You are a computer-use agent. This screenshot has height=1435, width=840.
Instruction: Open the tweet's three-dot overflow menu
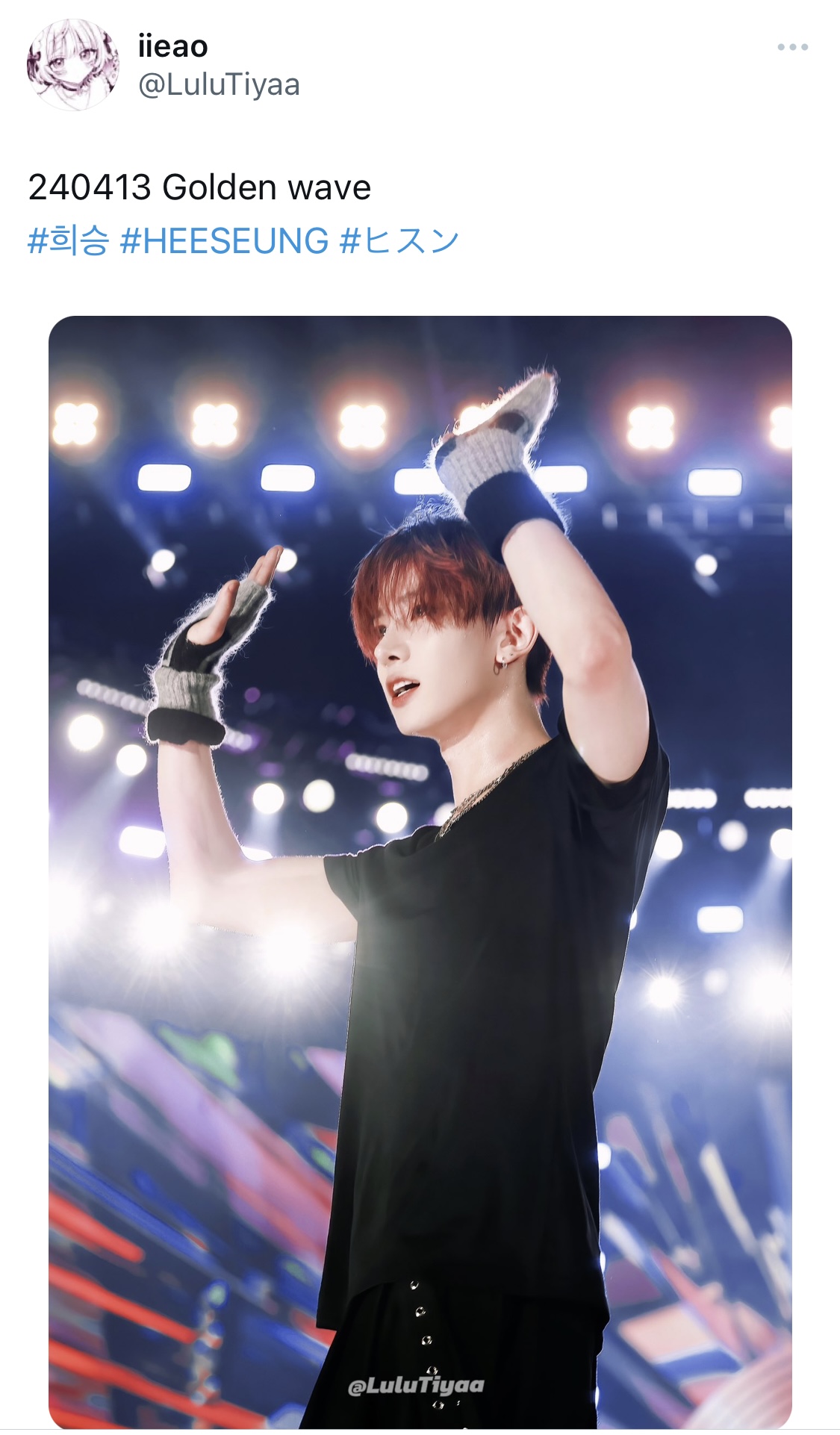[792, 47]
